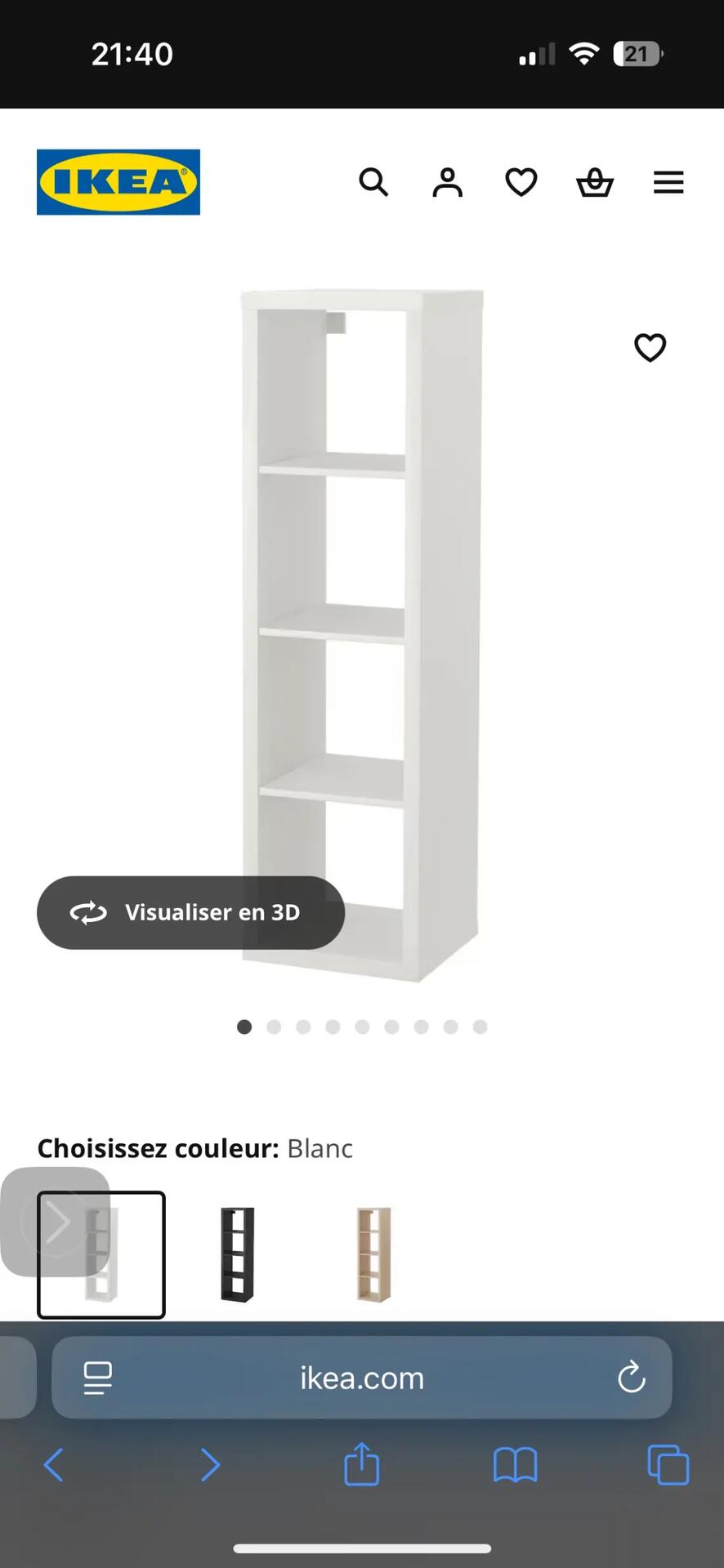Go back to previous page
The width and height of the screenshot is (724, 1568).
[54, 1465]
